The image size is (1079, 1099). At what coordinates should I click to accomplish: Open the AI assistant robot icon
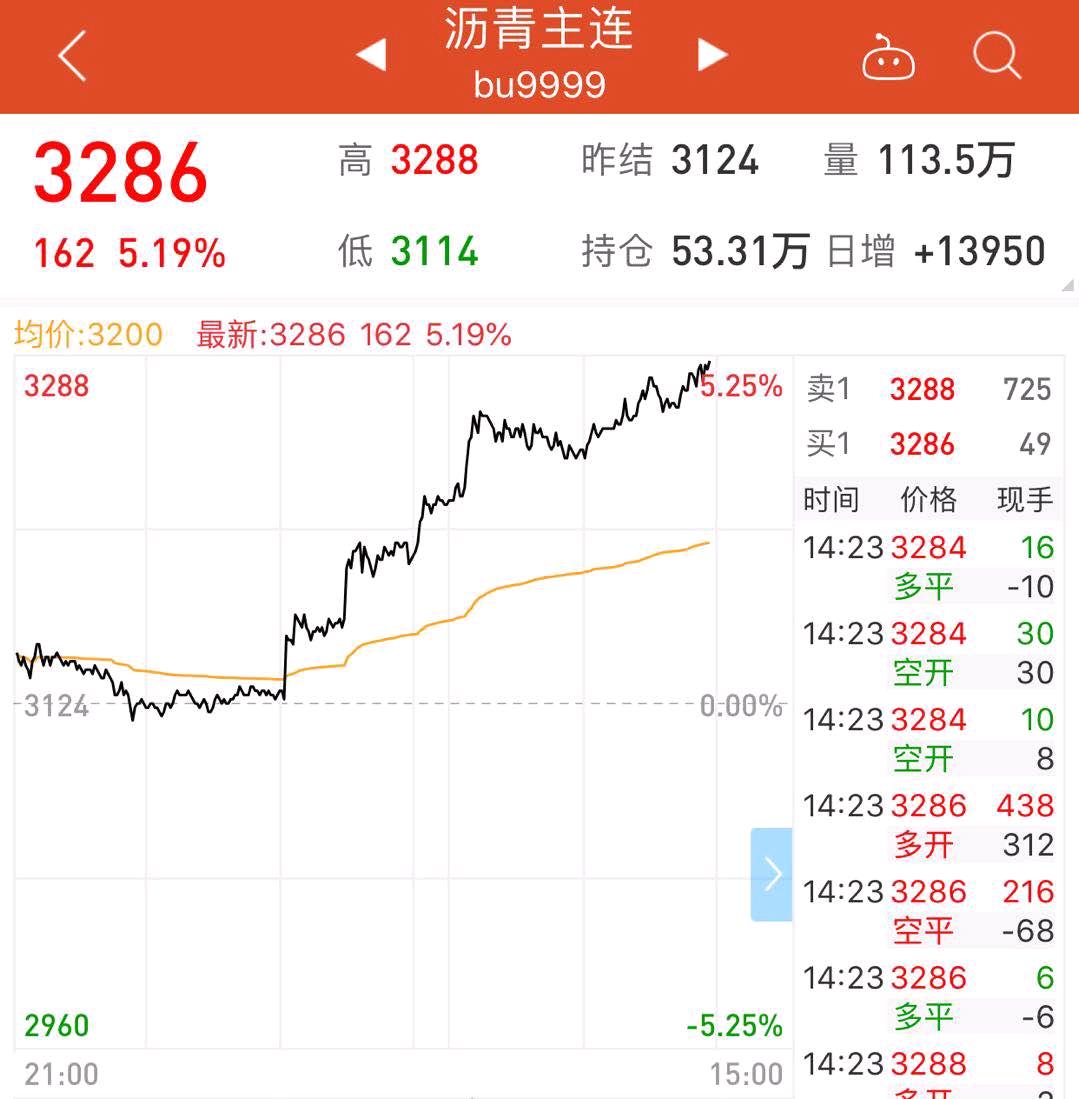(x=888, y=56)
